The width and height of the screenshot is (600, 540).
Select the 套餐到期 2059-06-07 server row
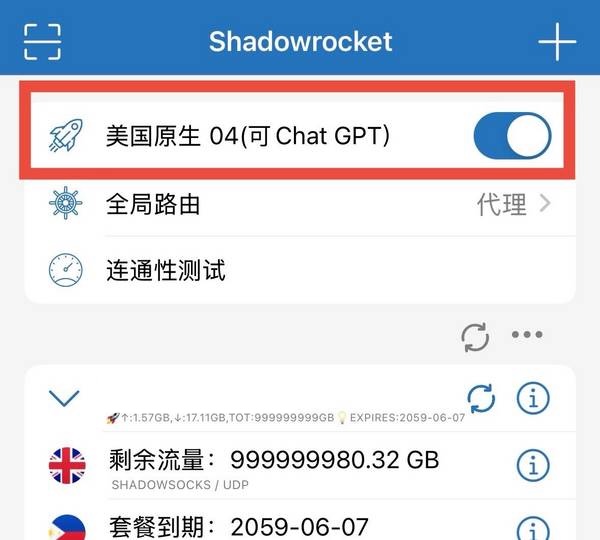[x=280, y=525]
